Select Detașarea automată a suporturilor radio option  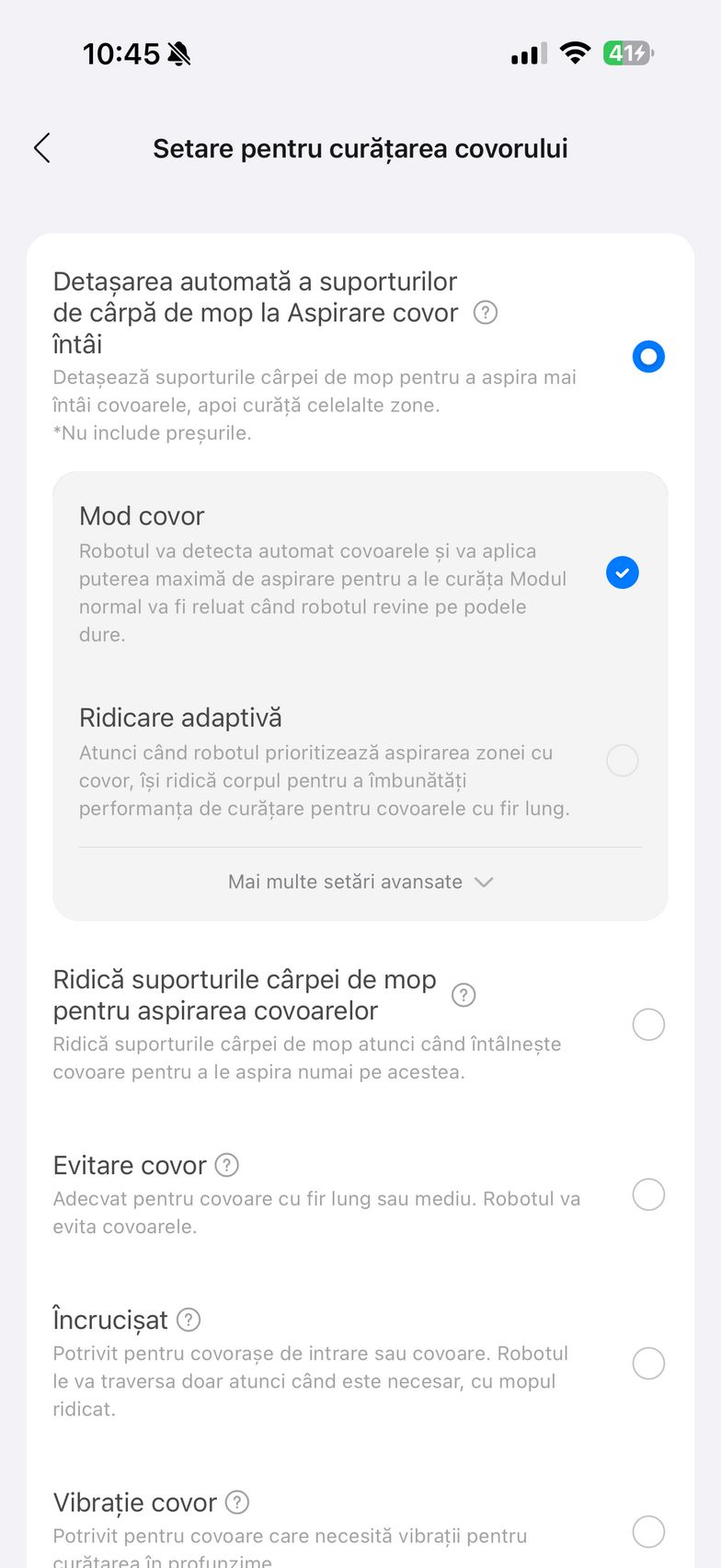(x=648, y=357)
